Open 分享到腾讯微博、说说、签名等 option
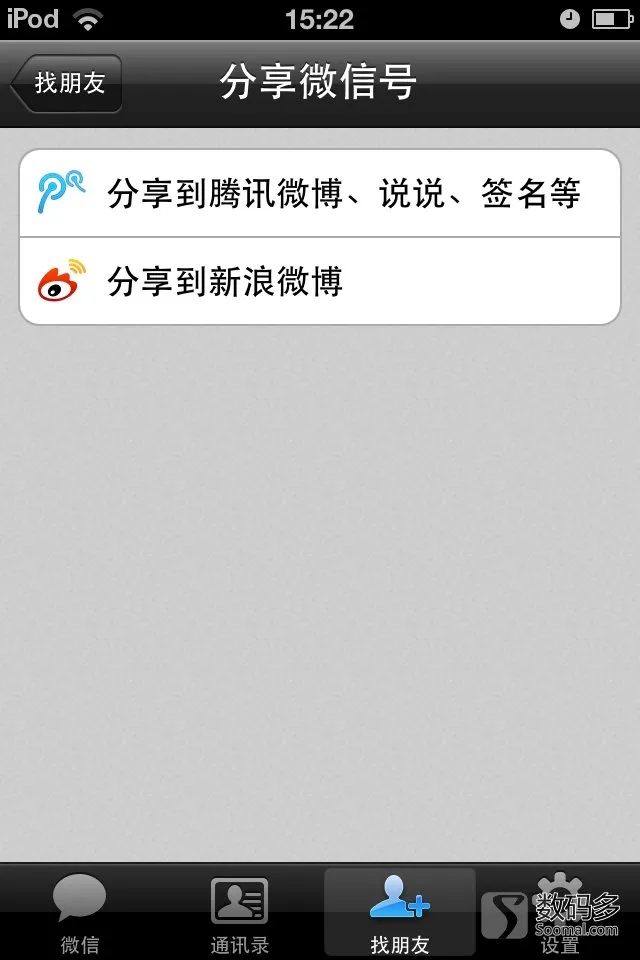This screenshot has width=640, height=960. [x=320, y=193]
